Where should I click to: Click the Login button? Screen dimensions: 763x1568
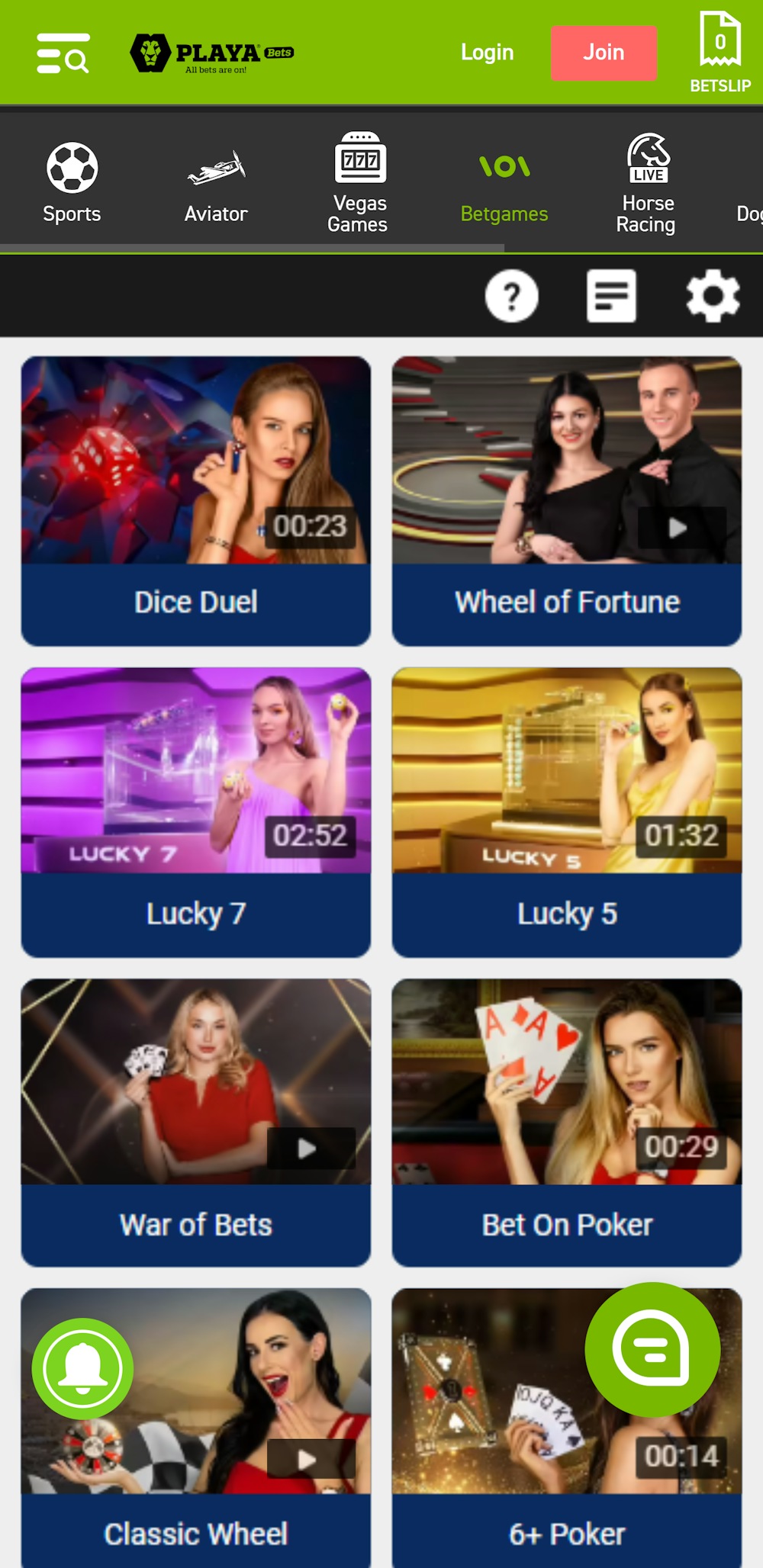[x=487, y=53]
